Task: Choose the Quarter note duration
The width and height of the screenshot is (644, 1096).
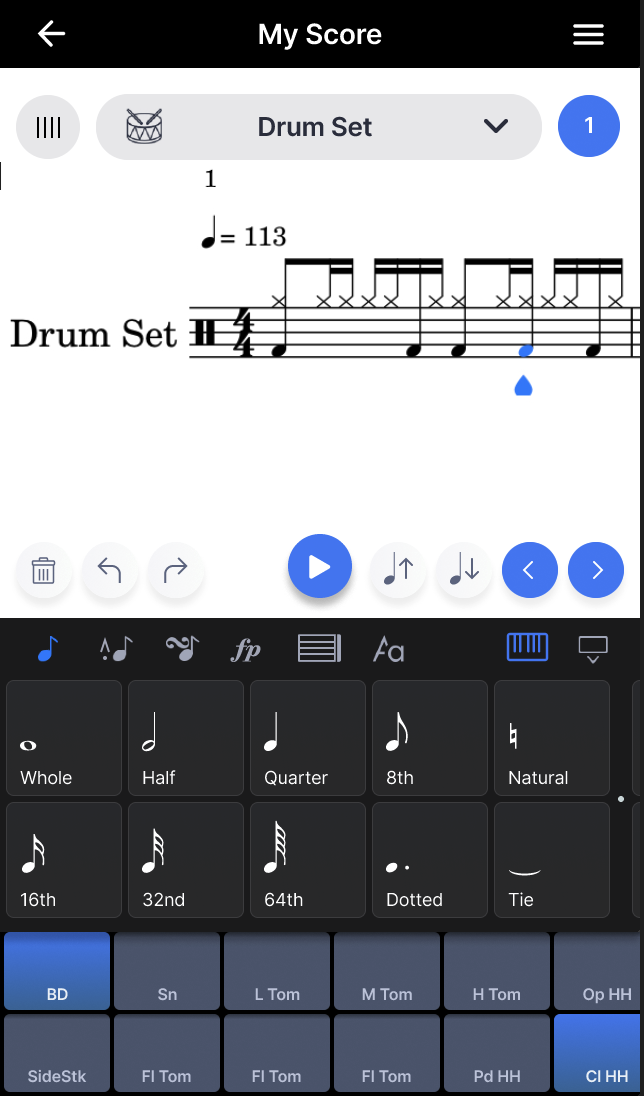Action: click(308, 738)
